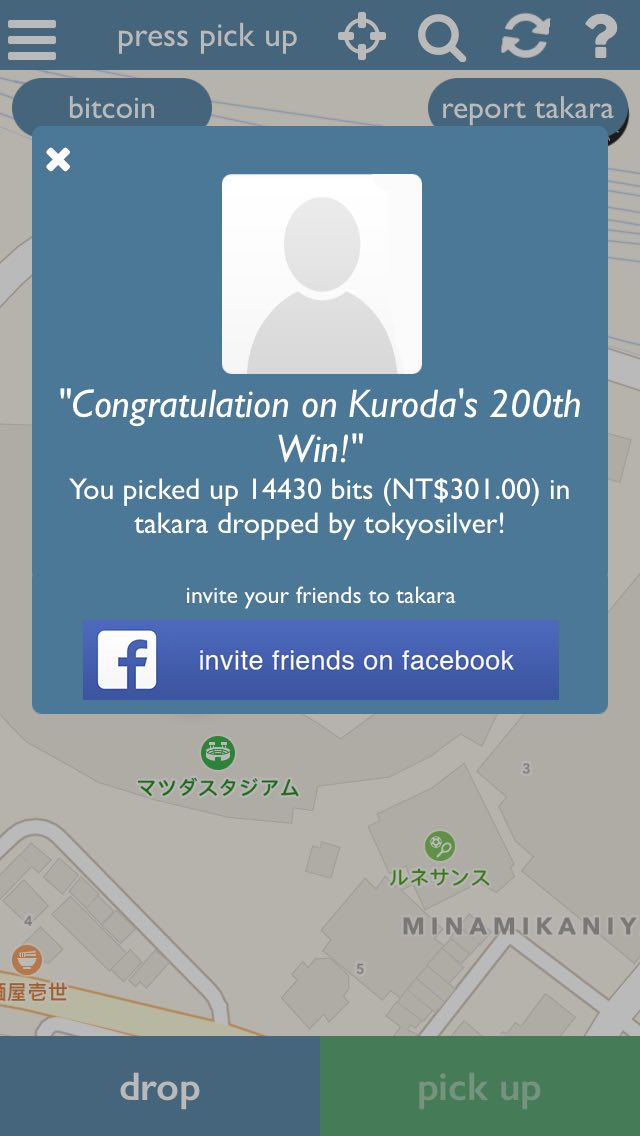The width and height of the screenshot is (640, 1136).
Task: Tap the pick up button
Action: pos(480,1087)
